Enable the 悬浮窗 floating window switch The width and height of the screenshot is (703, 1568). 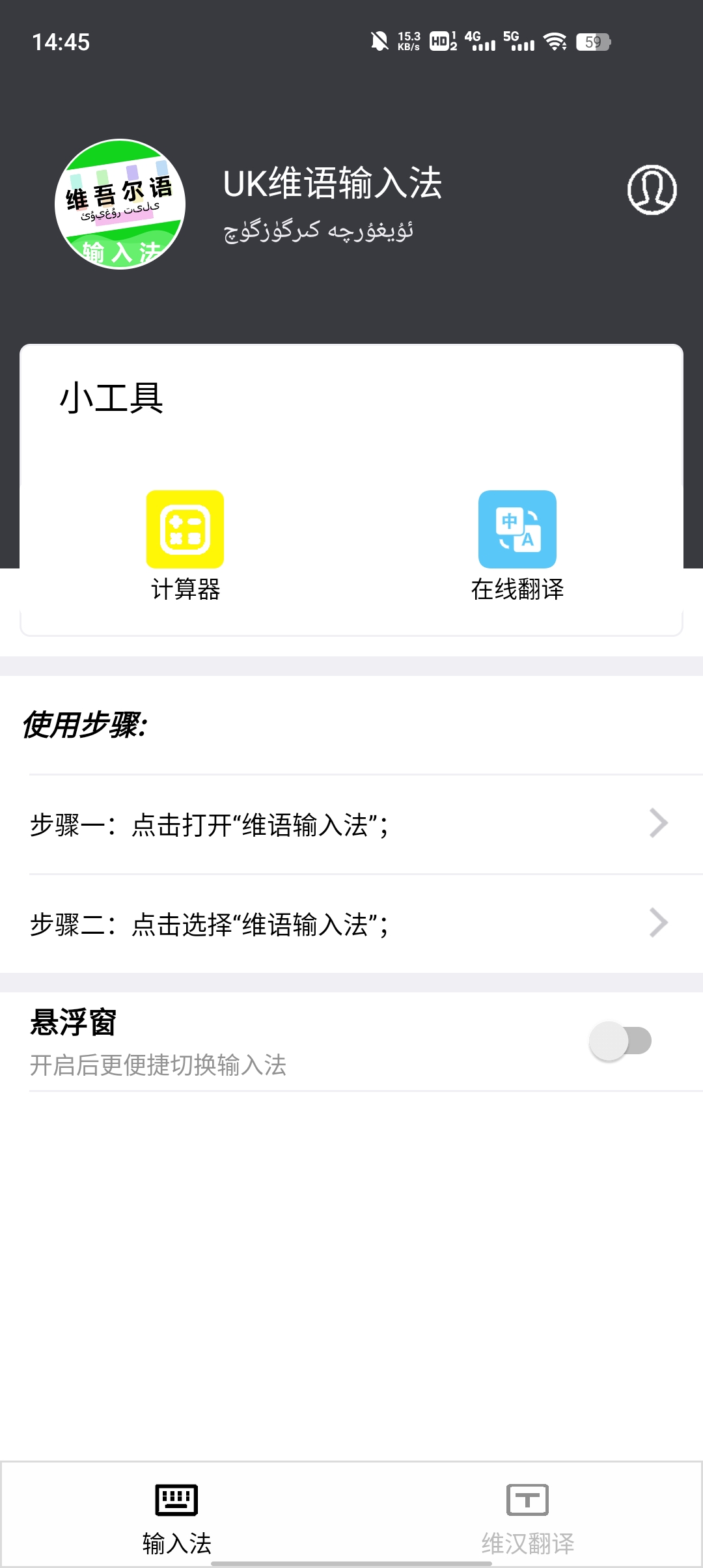[x=620, y=1041]
